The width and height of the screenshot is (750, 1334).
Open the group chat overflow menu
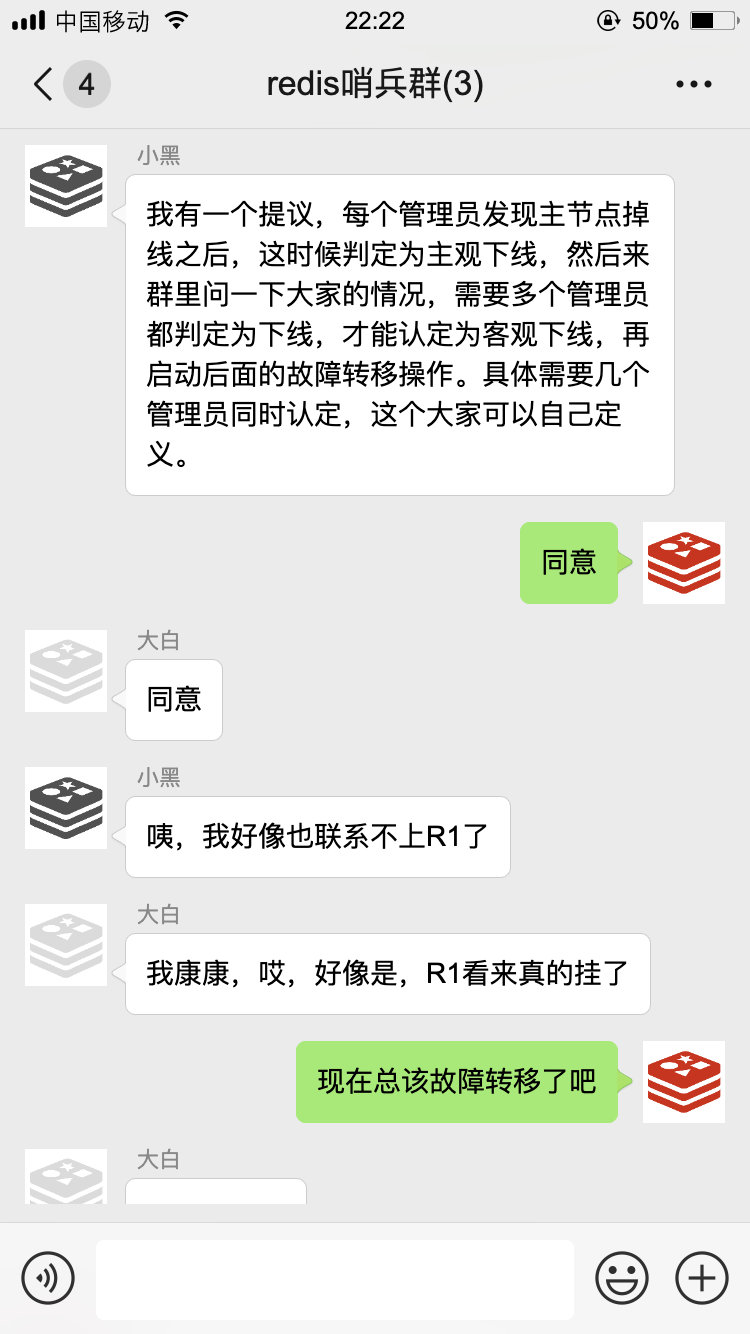pyautogui.click(x=694, y=84)
